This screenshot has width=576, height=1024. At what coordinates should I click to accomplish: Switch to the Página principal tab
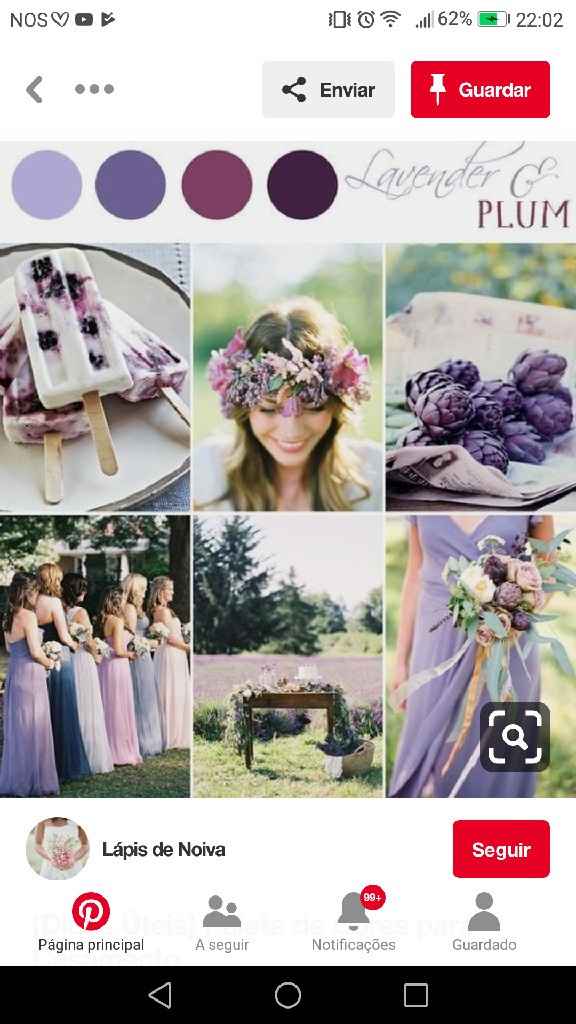pyautogui.click(x=91, y=922)
